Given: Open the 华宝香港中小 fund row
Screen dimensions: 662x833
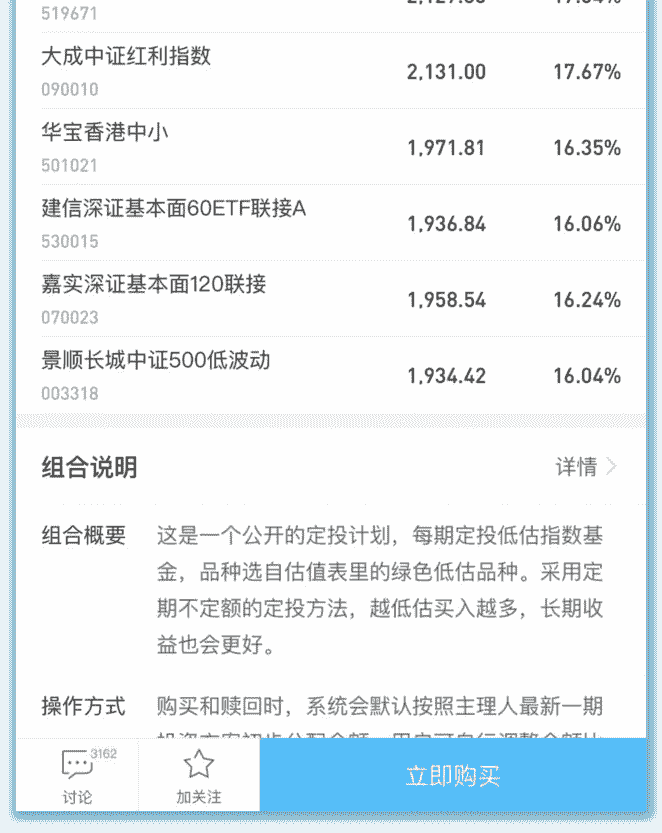Looking at the screenshot, I should 330,147.
